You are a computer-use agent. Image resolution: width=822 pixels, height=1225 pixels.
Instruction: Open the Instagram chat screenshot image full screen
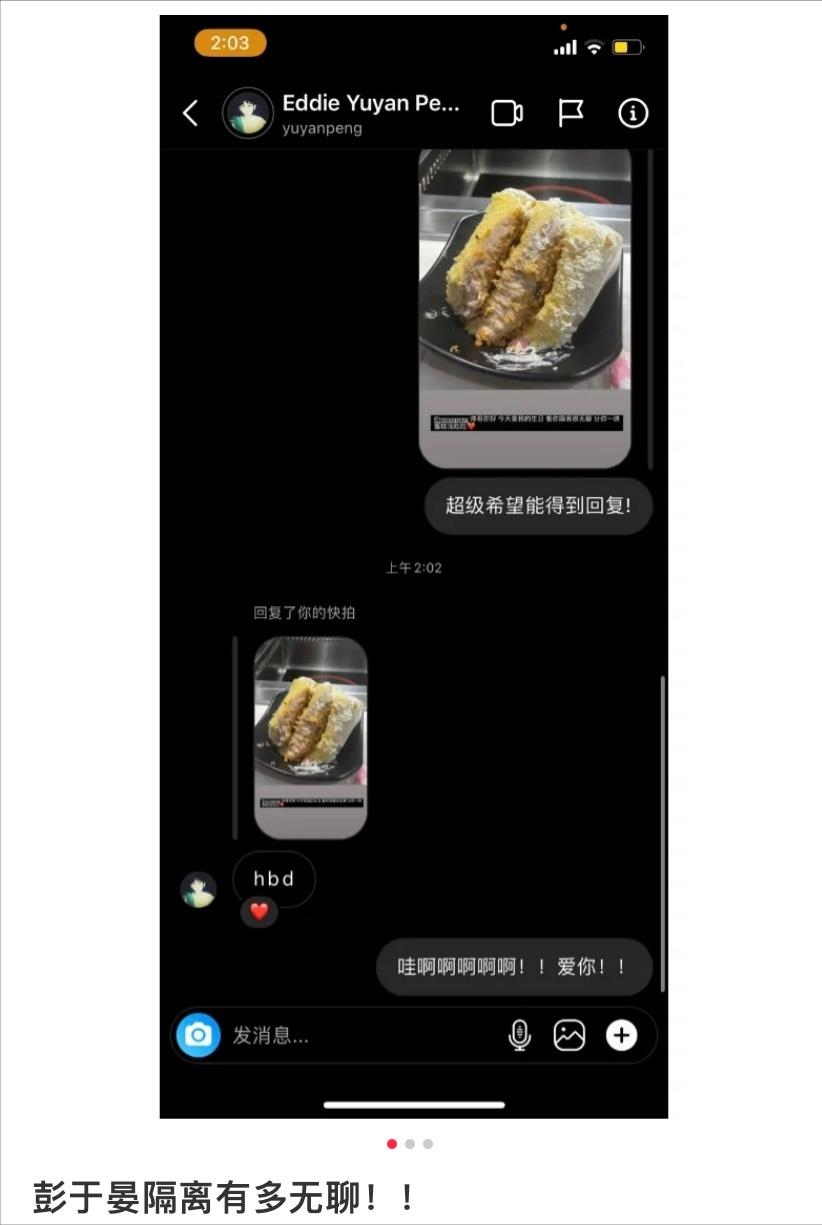413,565
